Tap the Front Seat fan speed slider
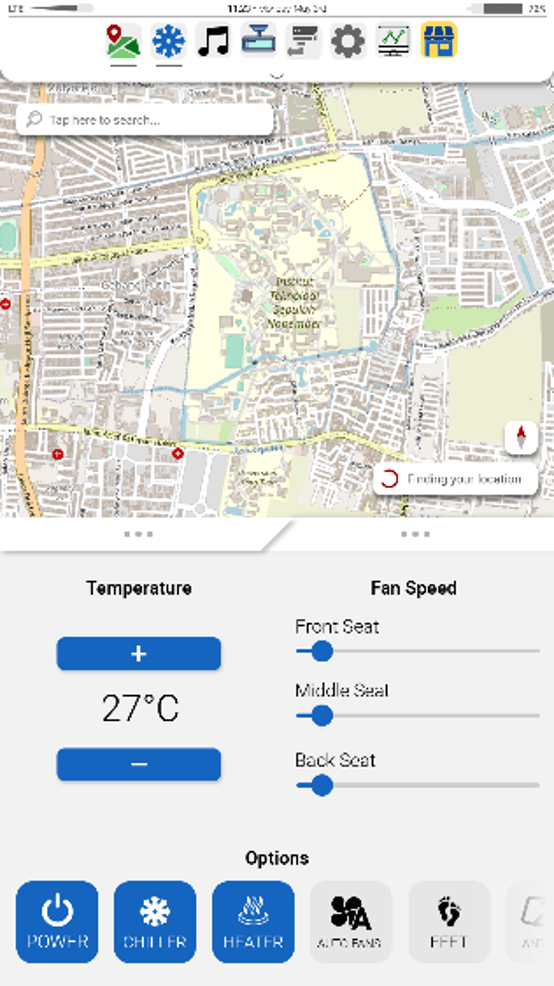 tap(418, 651)
